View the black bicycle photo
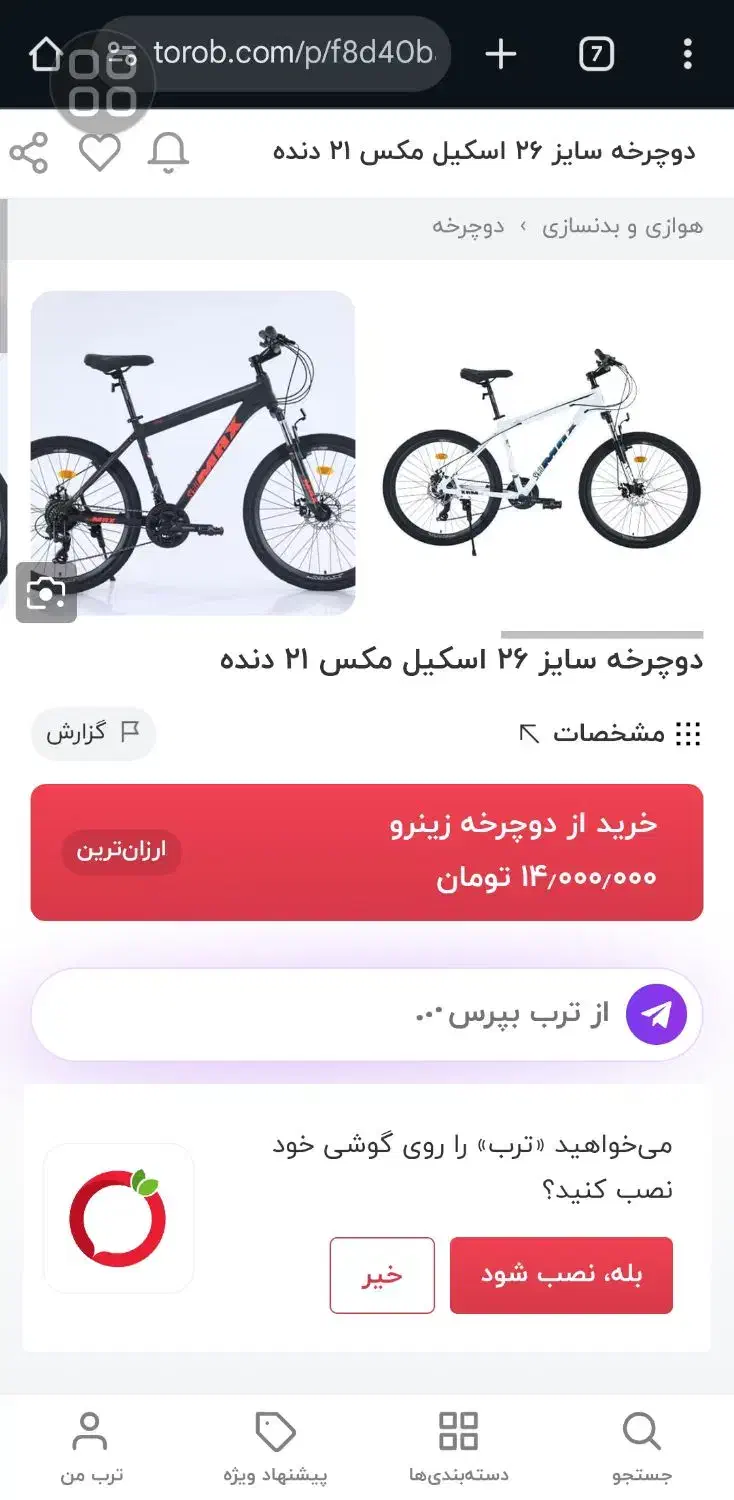 coord(193,453)
